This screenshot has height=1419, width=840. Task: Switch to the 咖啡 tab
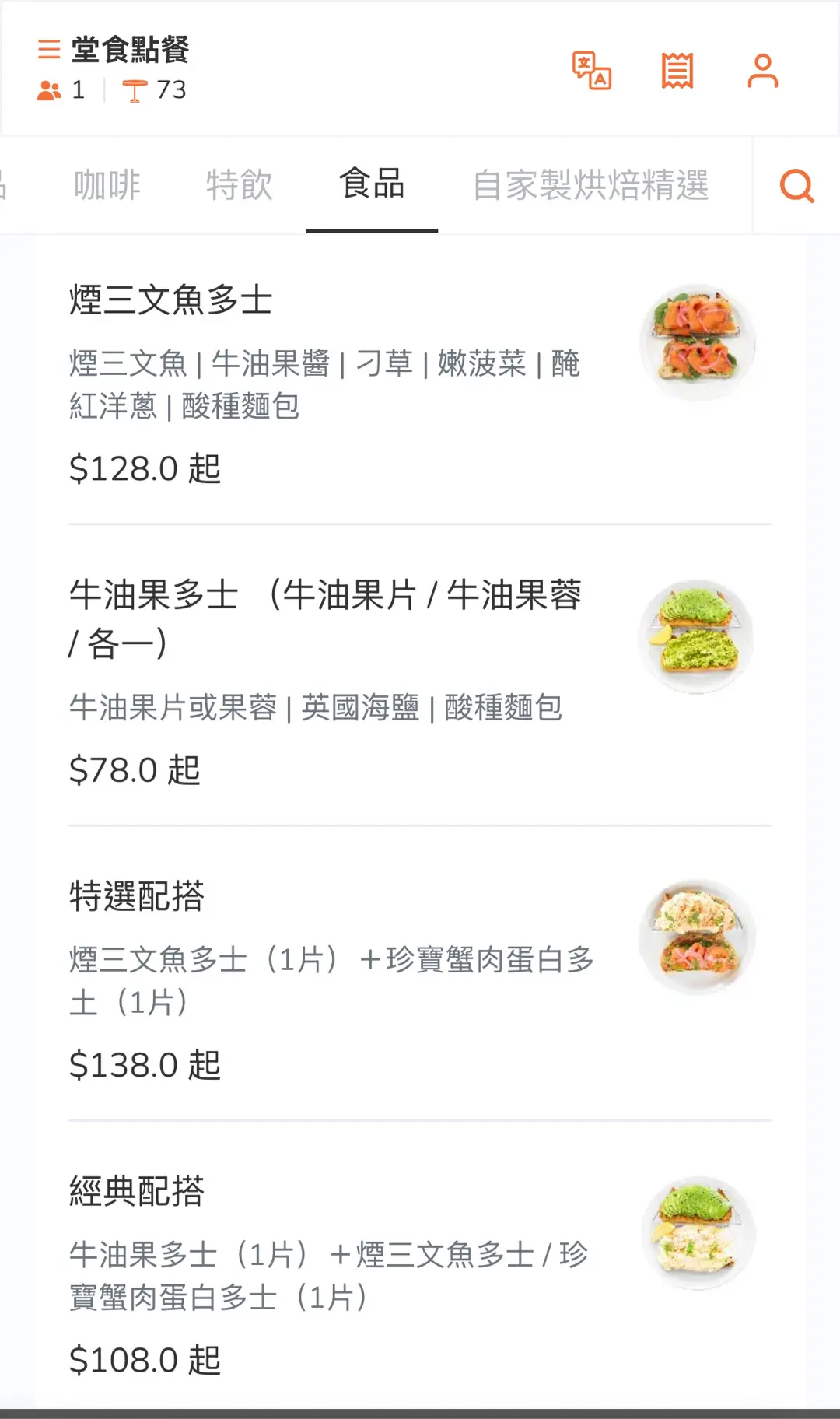coord(107,185)
